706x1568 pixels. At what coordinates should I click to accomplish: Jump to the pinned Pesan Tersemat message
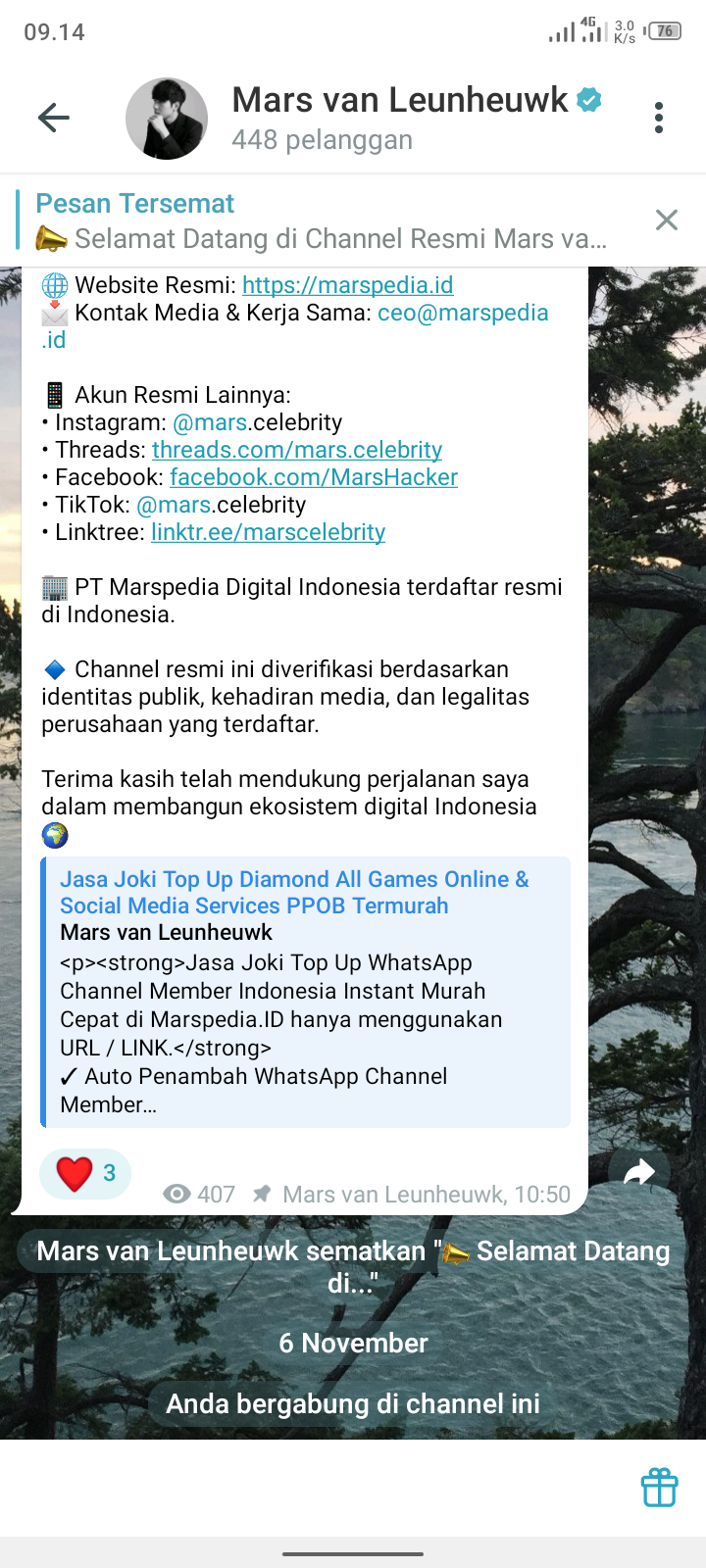(324, 221)
